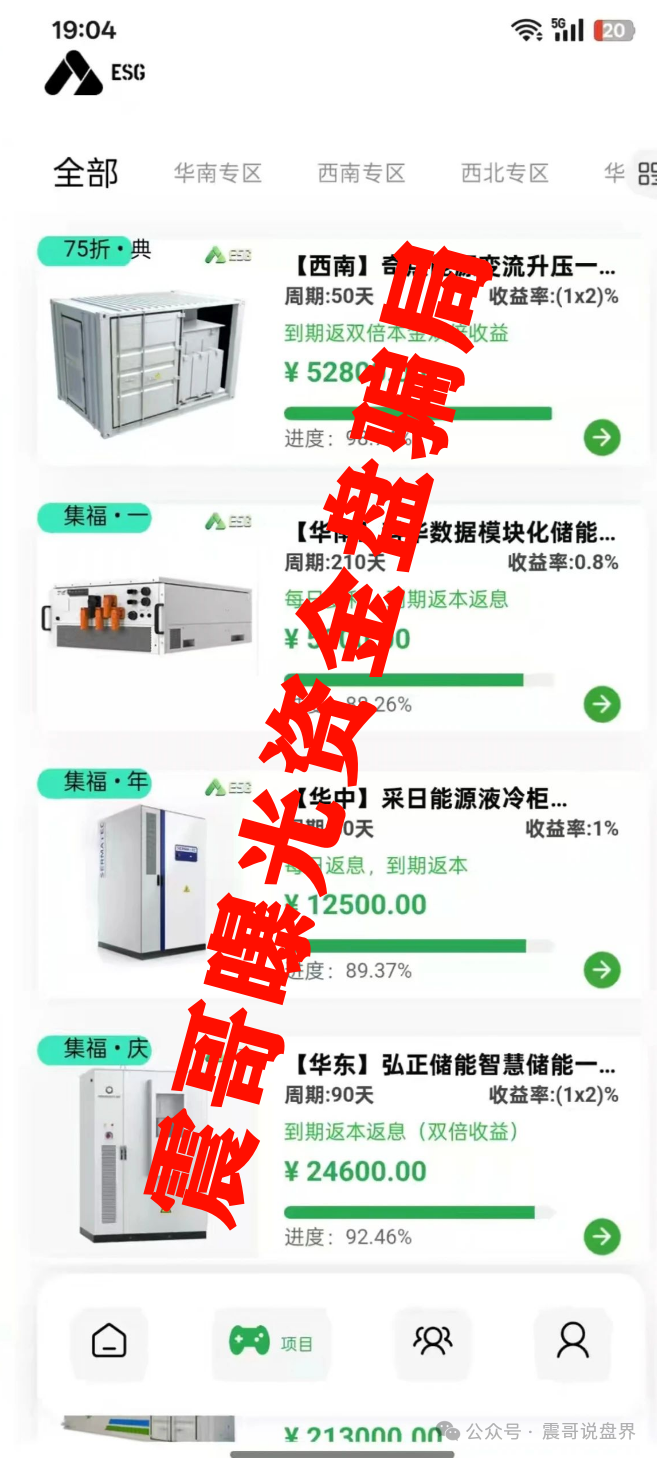657x1458 pixels.
Task: Tap the green arrow on the ¥24600.00 item
Action: click(x=602, y=1237)
